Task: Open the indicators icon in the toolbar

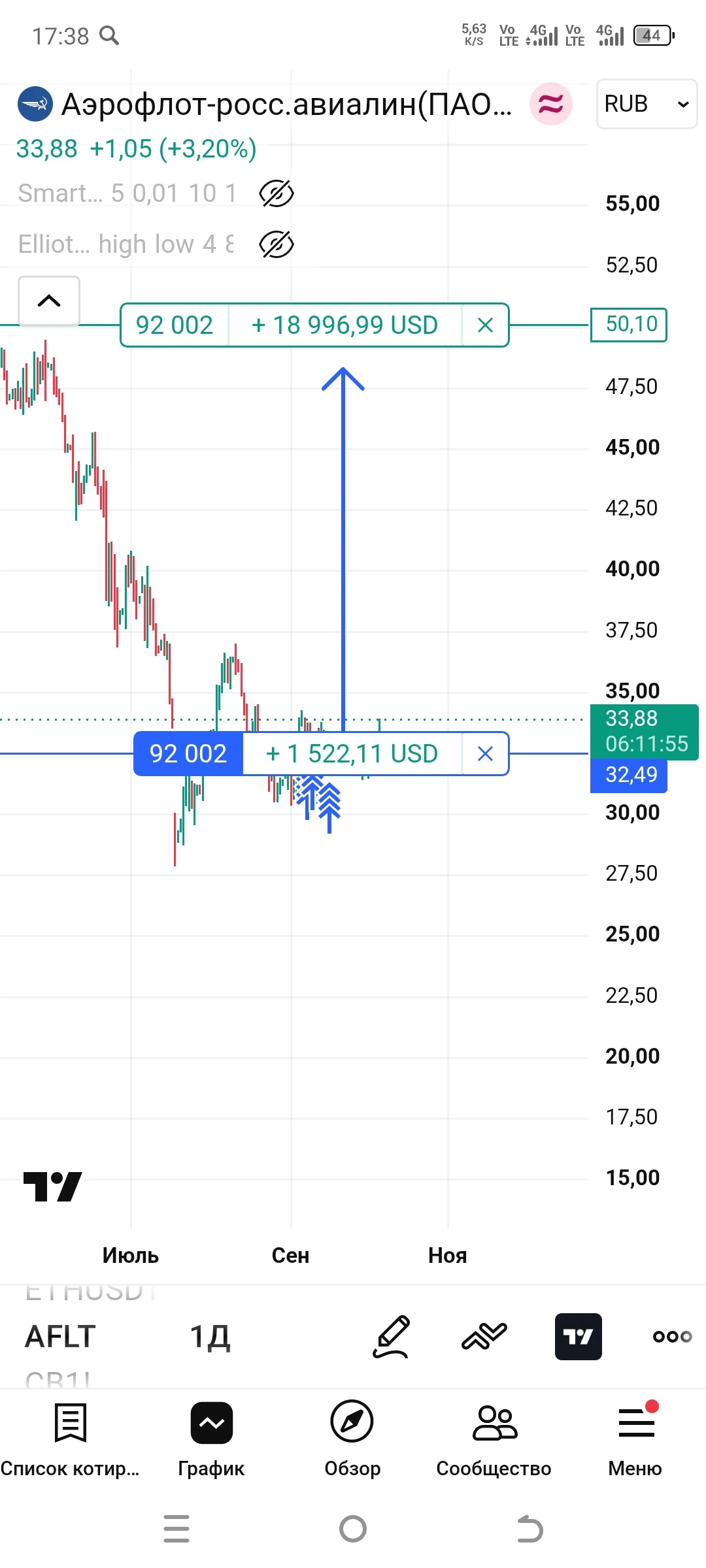Action: click(x=484, y=1337)
